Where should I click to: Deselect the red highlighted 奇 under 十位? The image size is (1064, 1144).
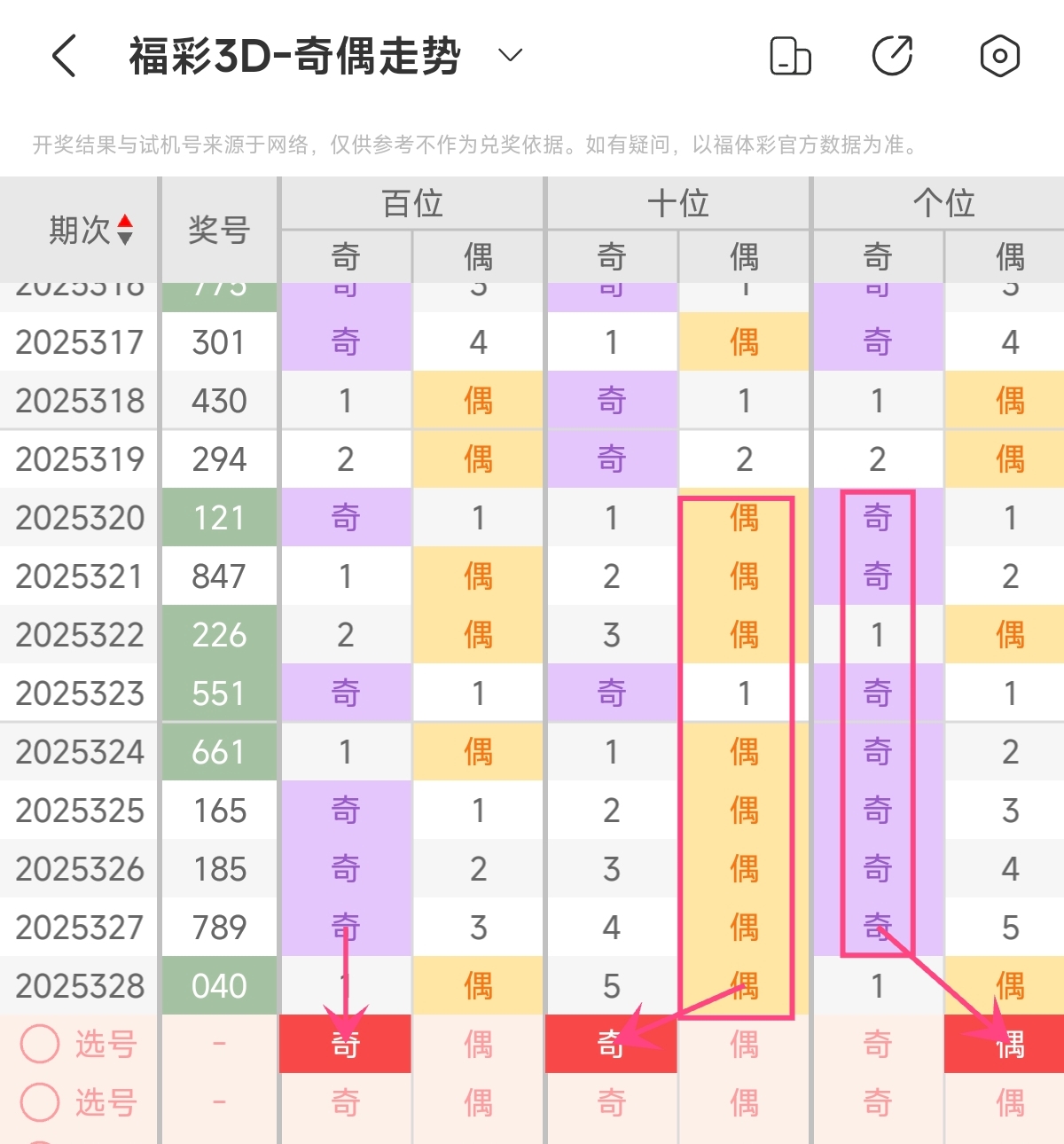coord(612,1044)
